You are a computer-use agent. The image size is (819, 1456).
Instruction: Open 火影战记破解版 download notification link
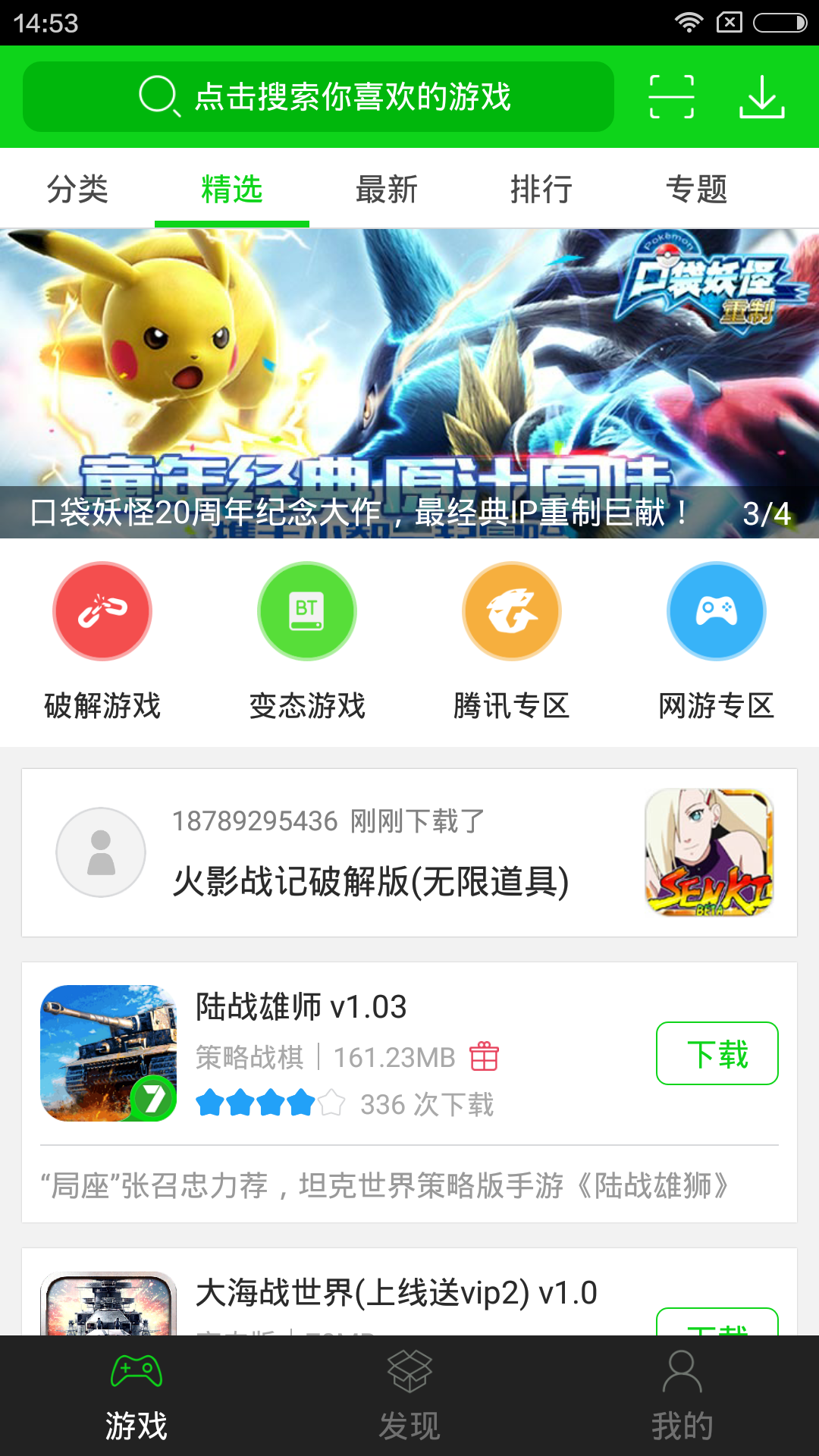pyautogui.click(x=371, y=881)
